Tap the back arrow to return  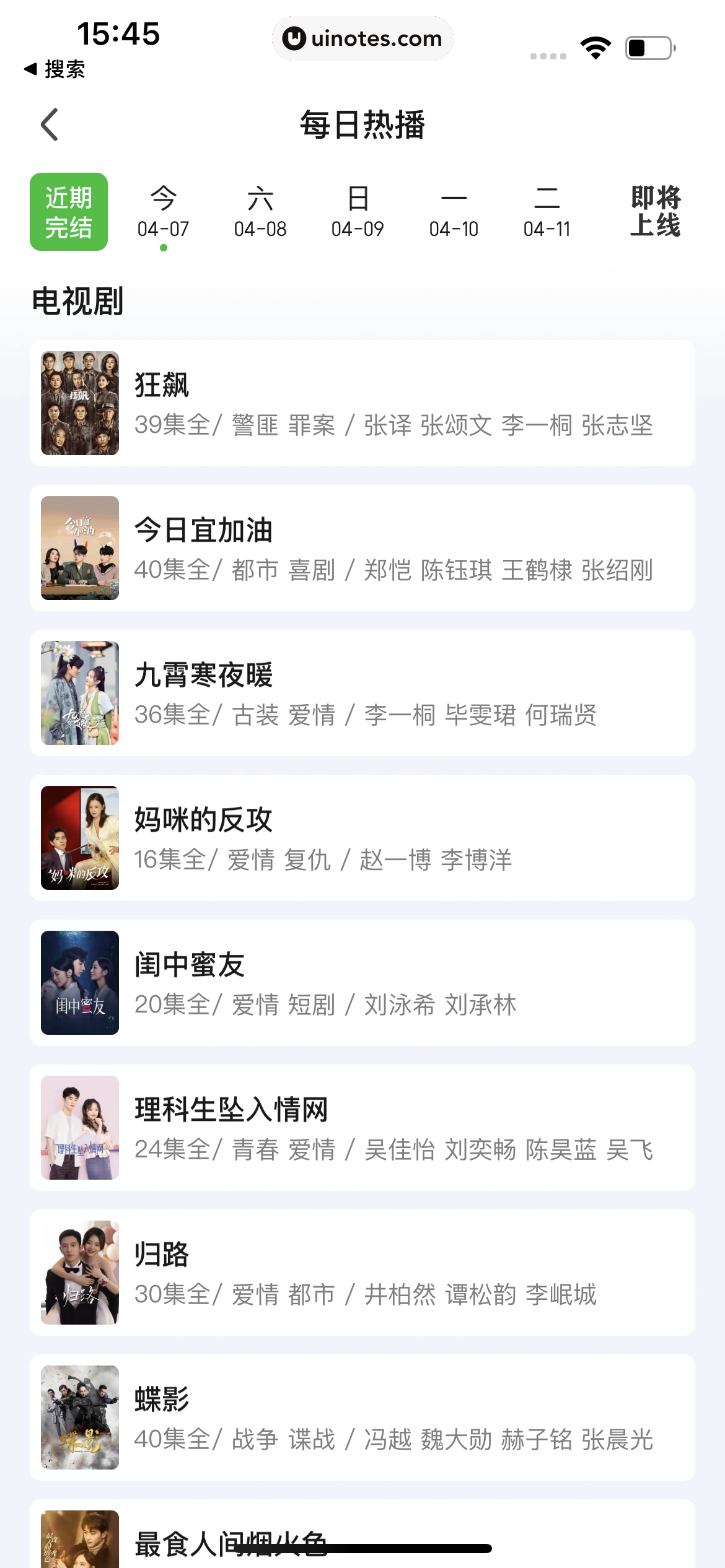coord(50,123)
